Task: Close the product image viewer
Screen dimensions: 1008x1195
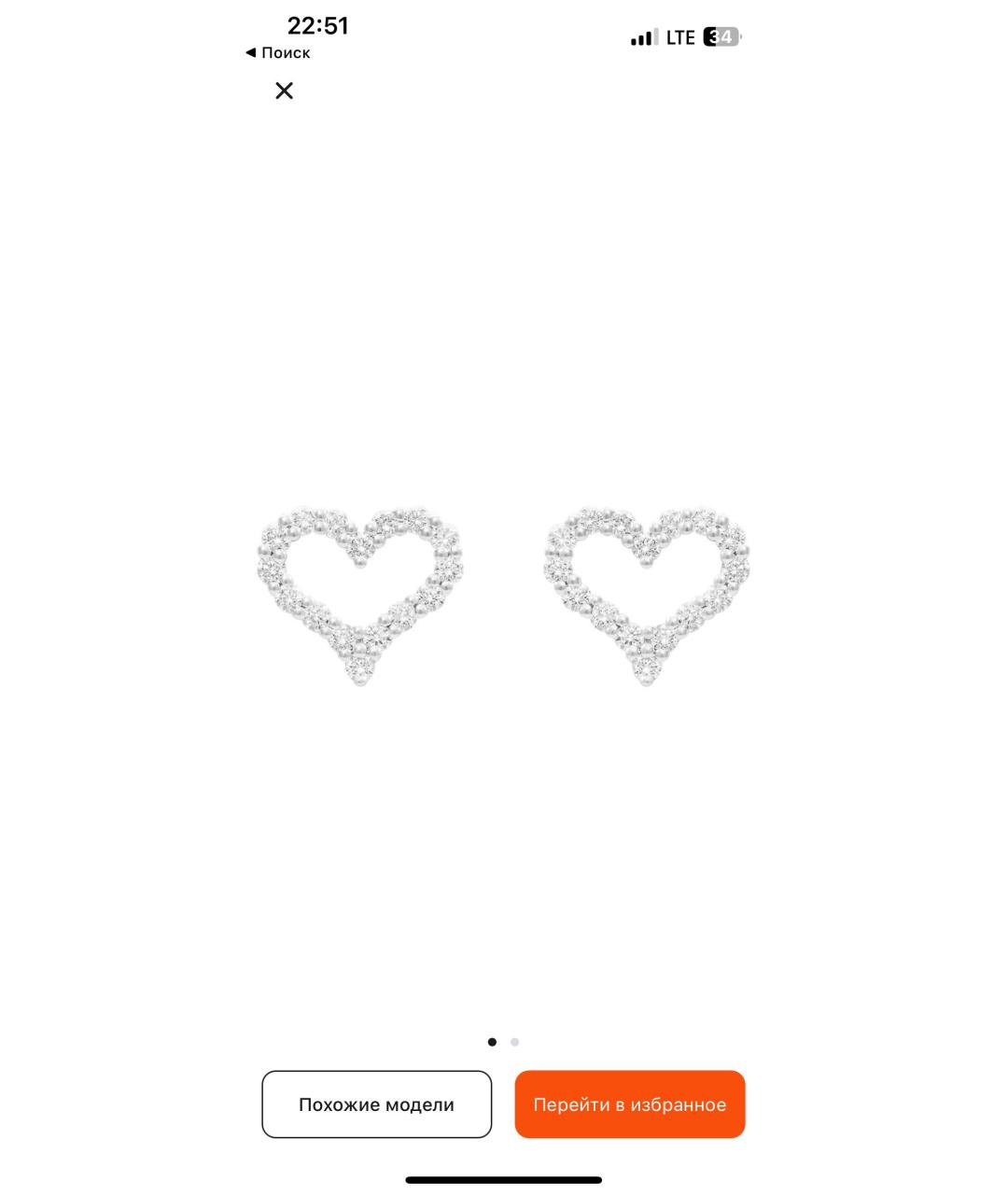Action: click(284, 91)
